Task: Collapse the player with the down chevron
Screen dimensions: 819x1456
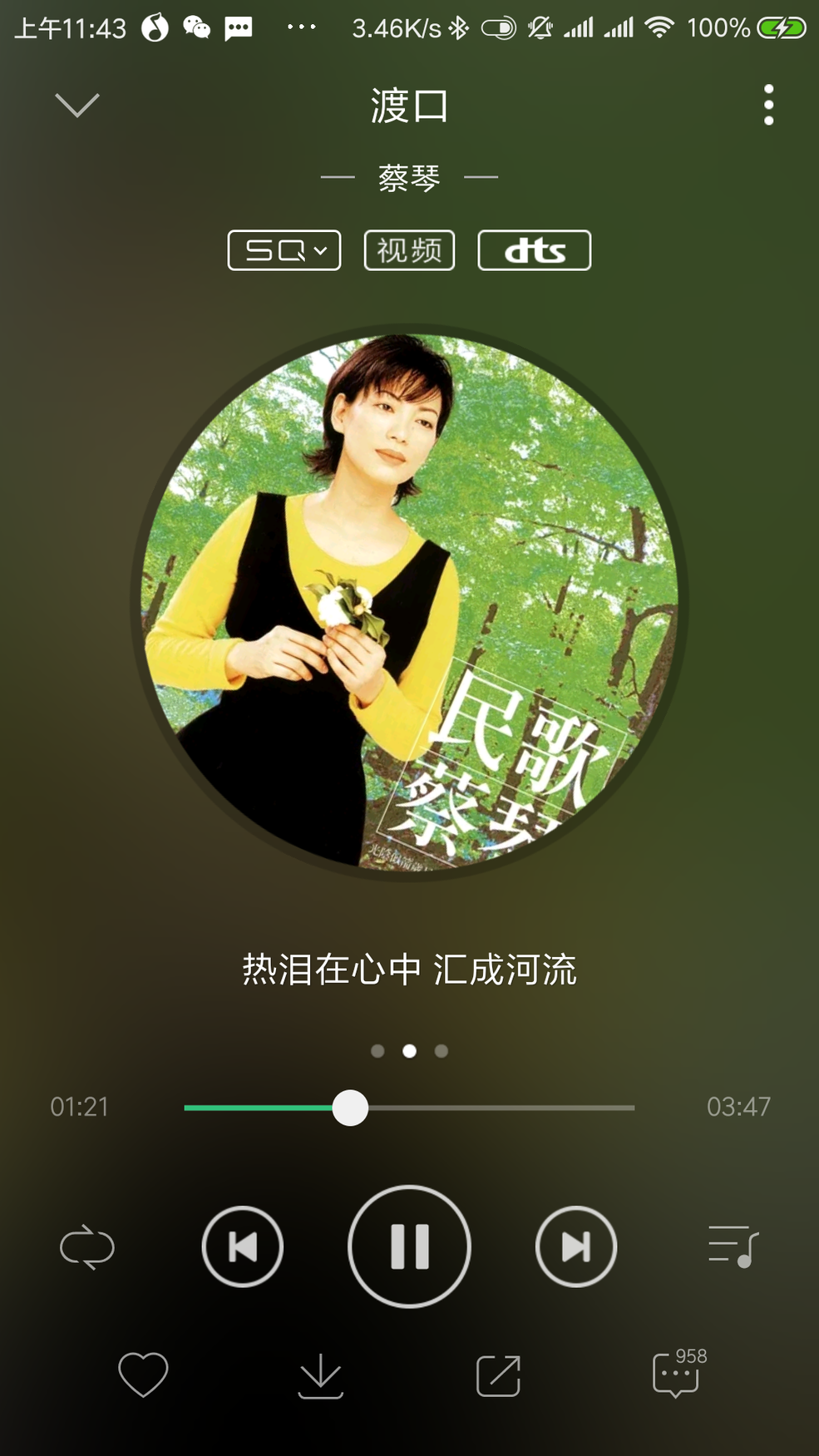Action: pos(76,105)
